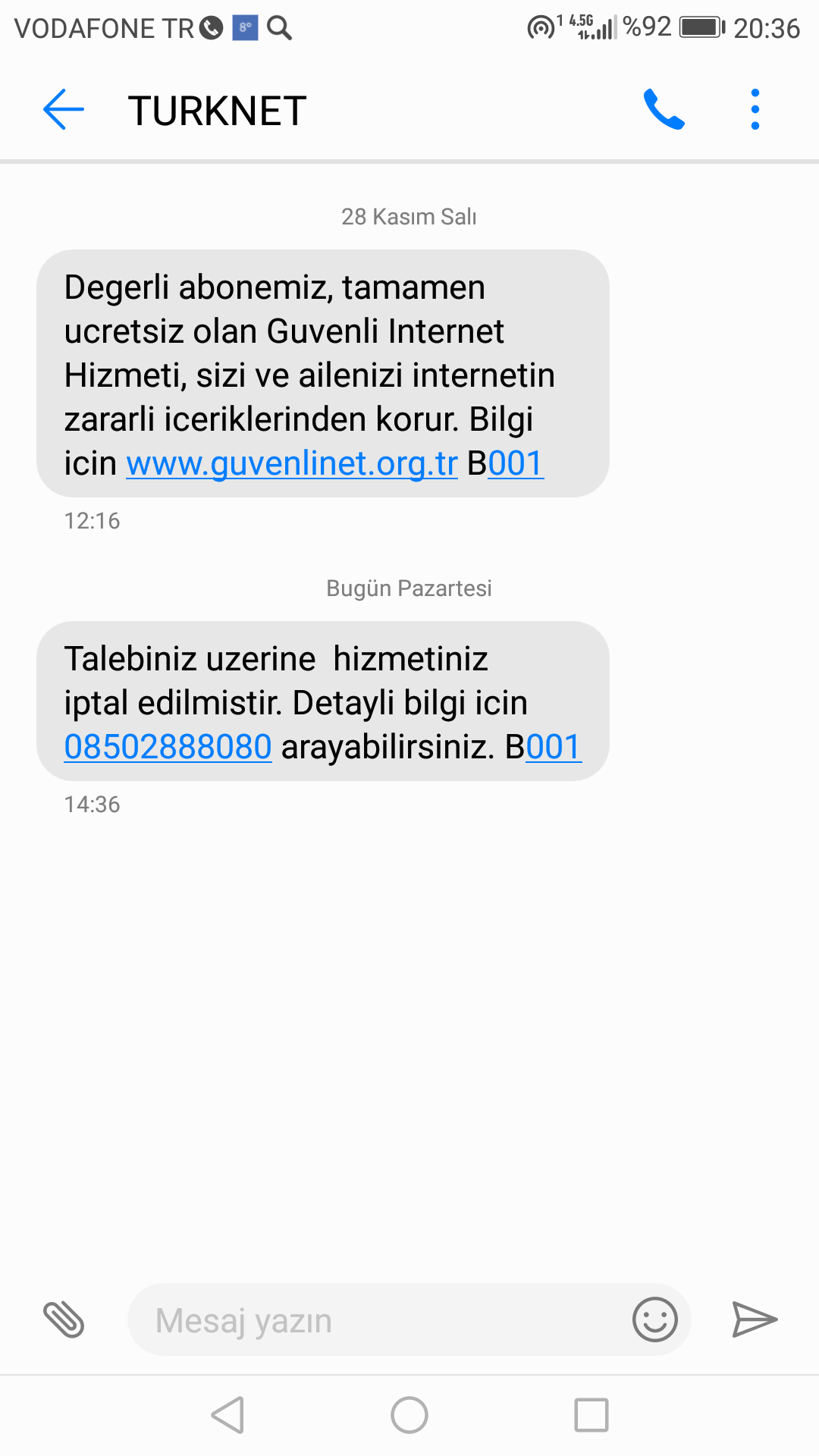Image resolution: width=819 pixels, height=1456 pixels.
Task: Go back using the arrow beside TURKNET
Action: pyautogui.click(x=64, y=110)
